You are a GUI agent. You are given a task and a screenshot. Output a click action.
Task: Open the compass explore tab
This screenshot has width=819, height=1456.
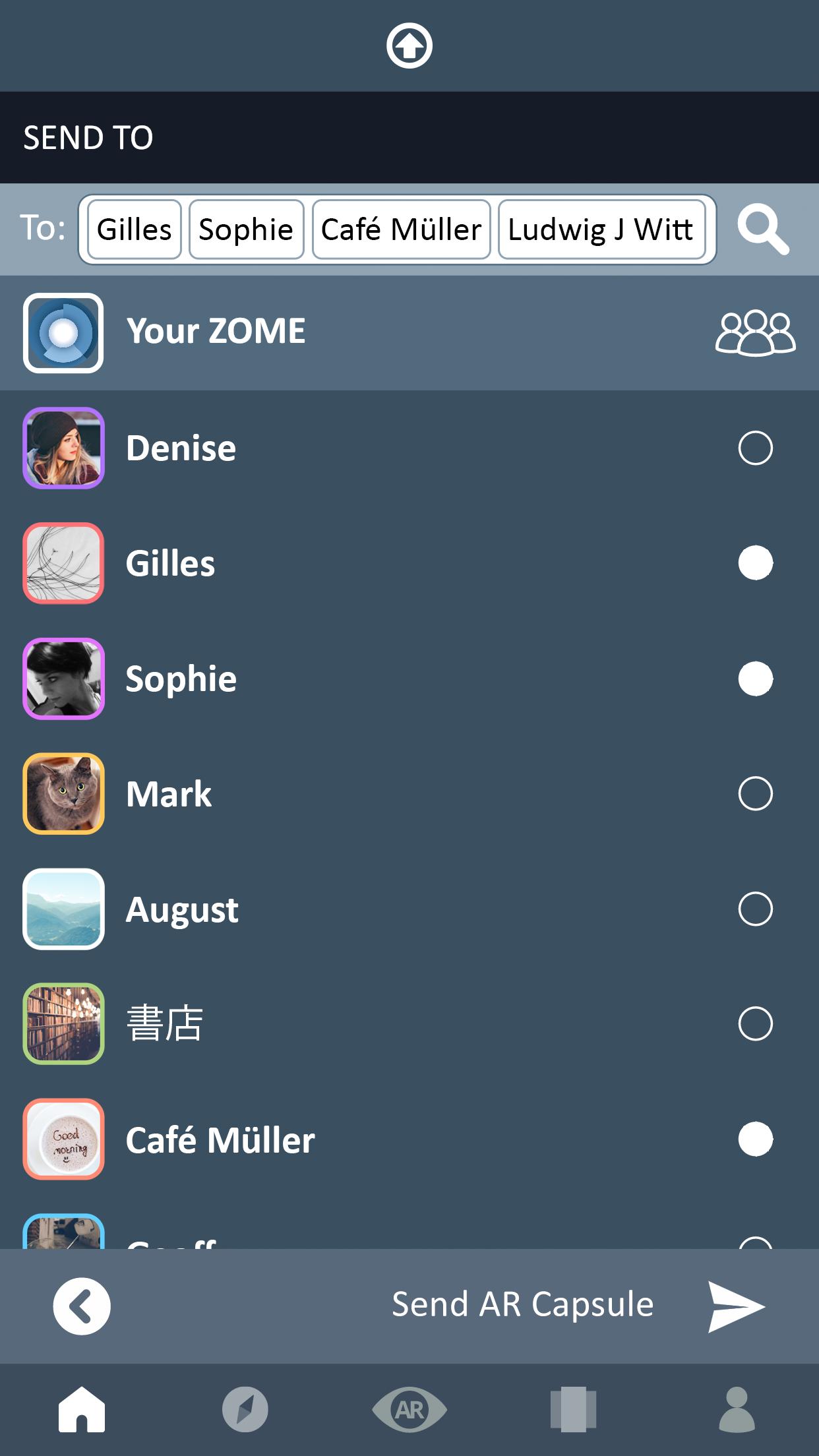(x=245, y=1409)
